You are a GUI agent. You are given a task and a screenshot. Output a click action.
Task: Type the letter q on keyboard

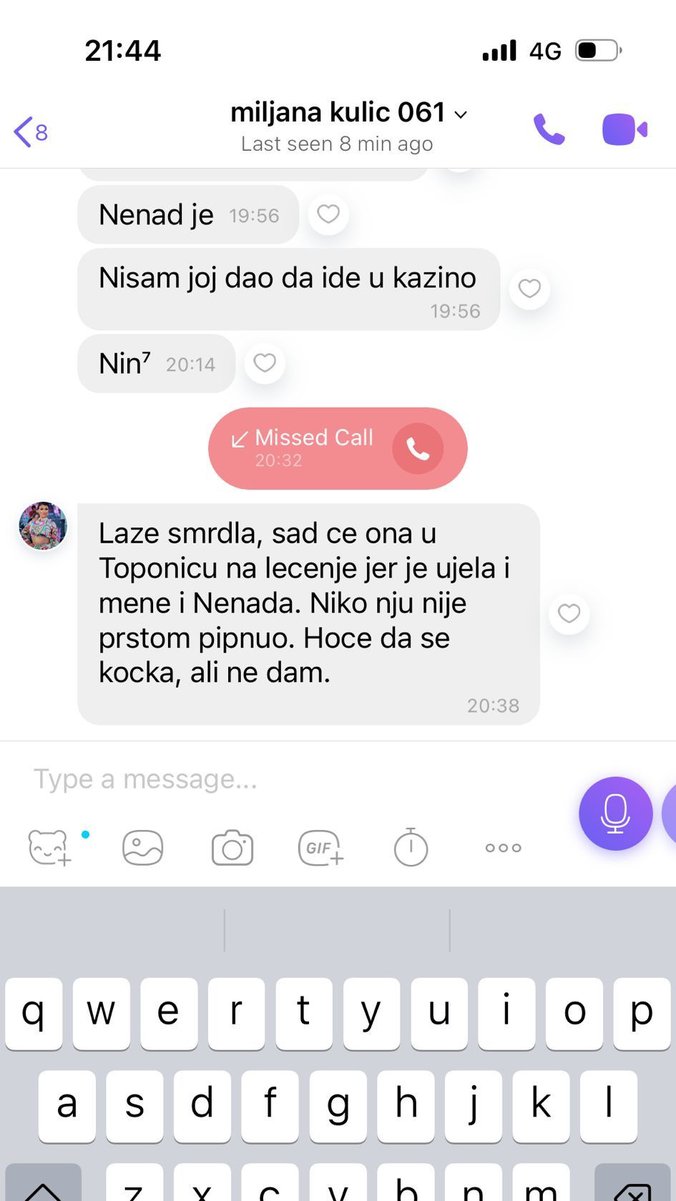33,1013
